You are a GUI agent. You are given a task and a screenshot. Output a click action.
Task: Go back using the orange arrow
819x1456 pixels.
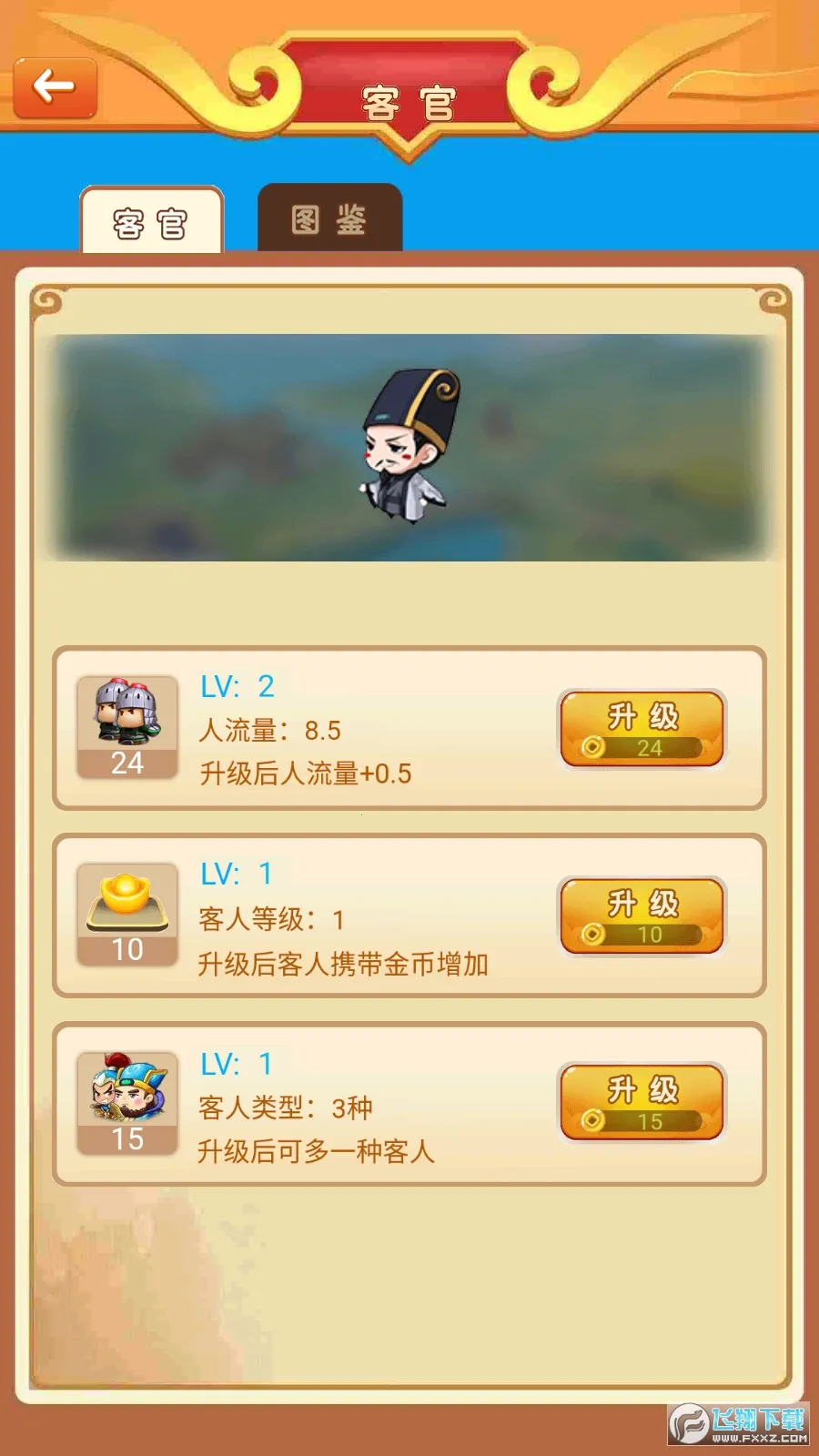pyautogui.click(x=56, y=88)
